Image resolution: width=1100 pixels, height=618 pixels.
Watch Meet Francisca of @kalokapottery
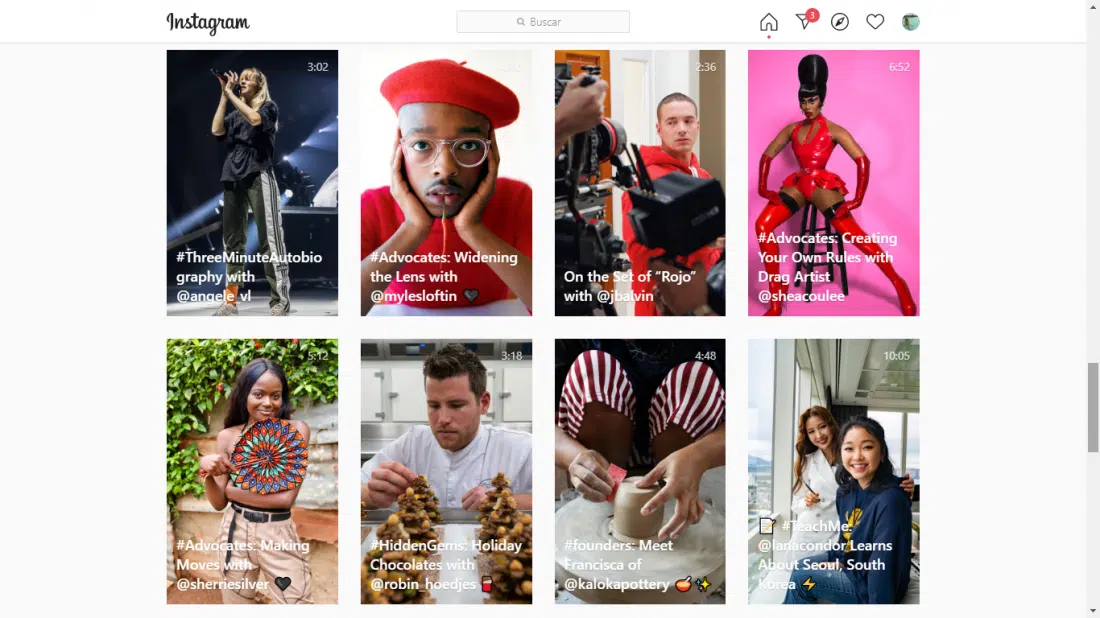(640, 471)
